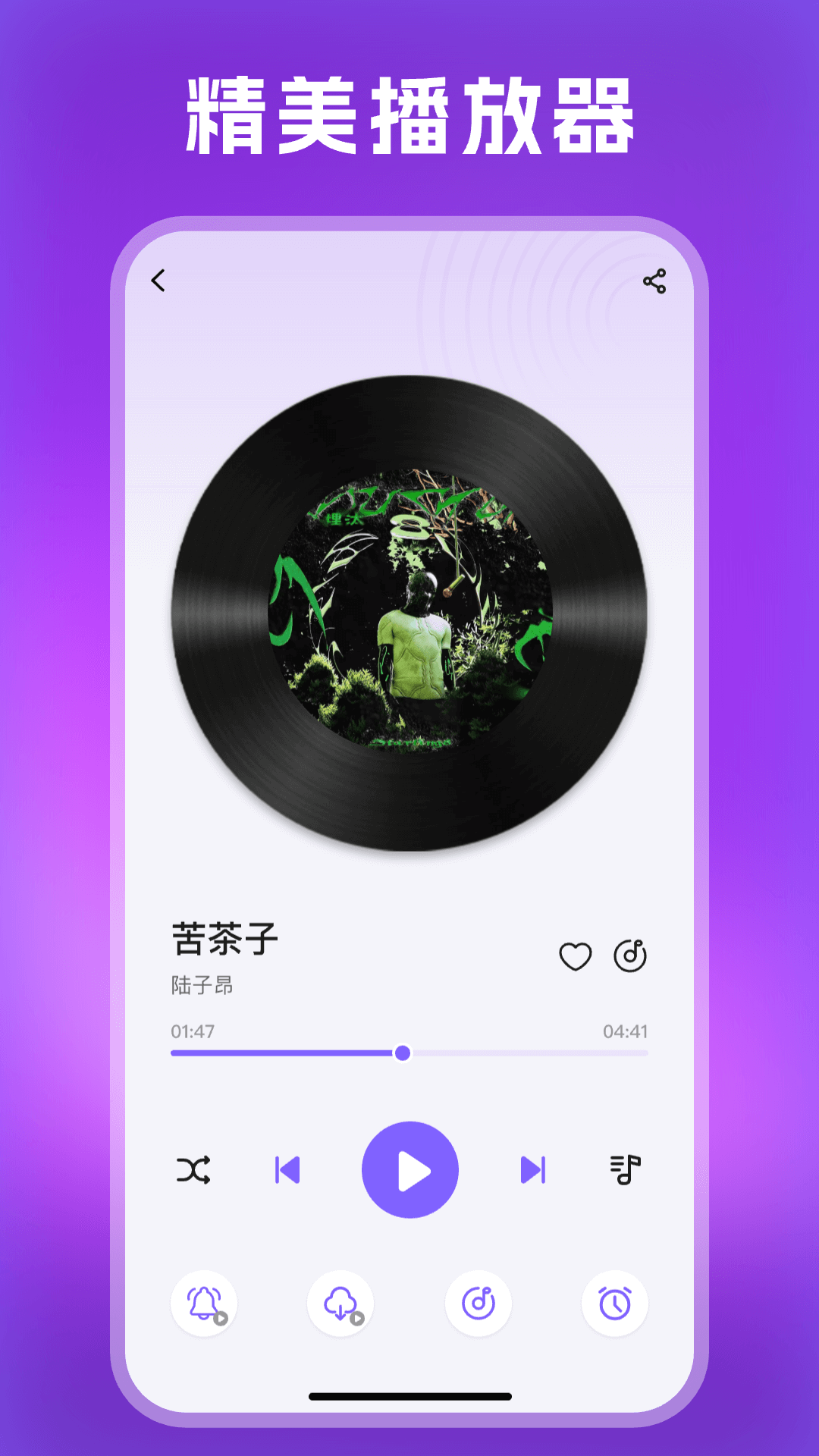
Task: Tap the total duration 04:41
Action: coord(629,1032)
